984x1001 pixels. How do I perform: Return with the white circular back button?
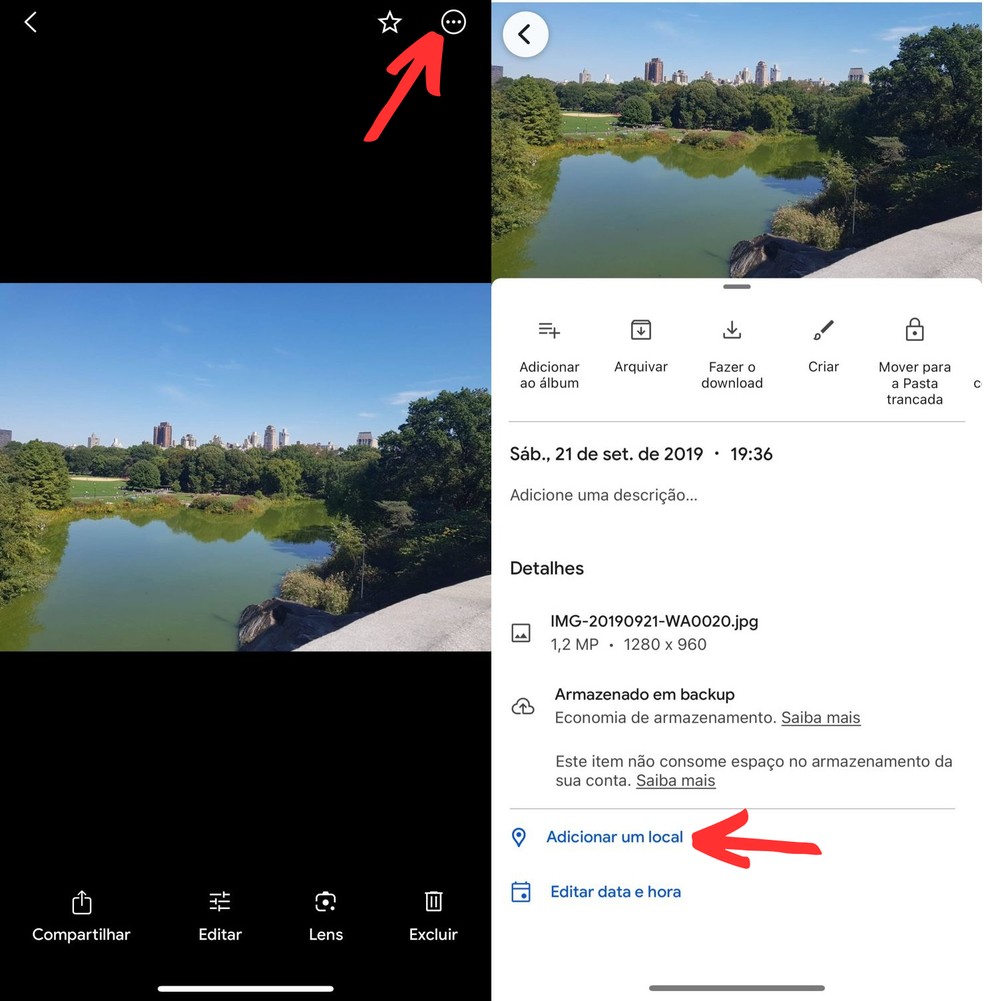coord(525,34)
